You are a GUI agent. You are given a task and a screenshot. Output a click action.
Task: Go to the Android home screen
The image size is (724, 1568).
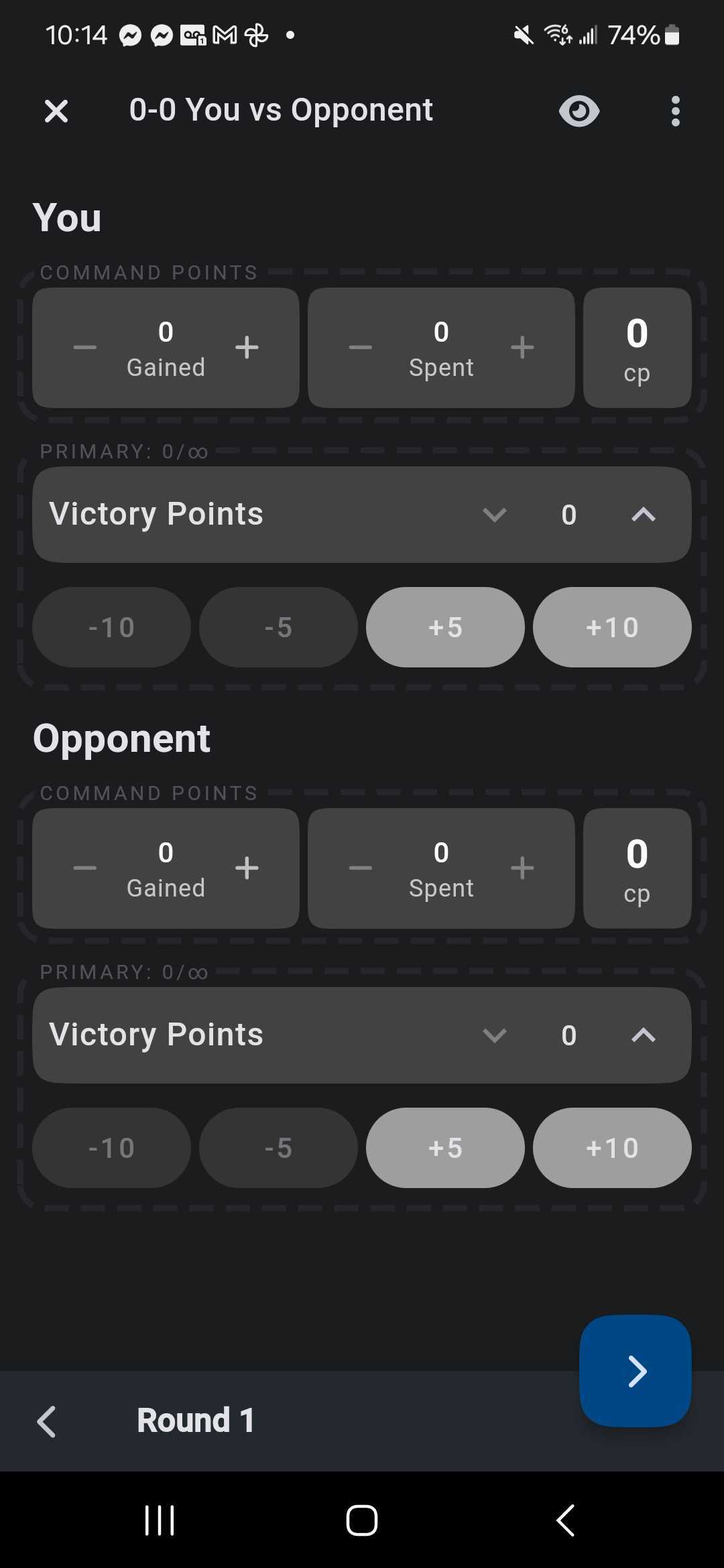(x=362, y=1520)
